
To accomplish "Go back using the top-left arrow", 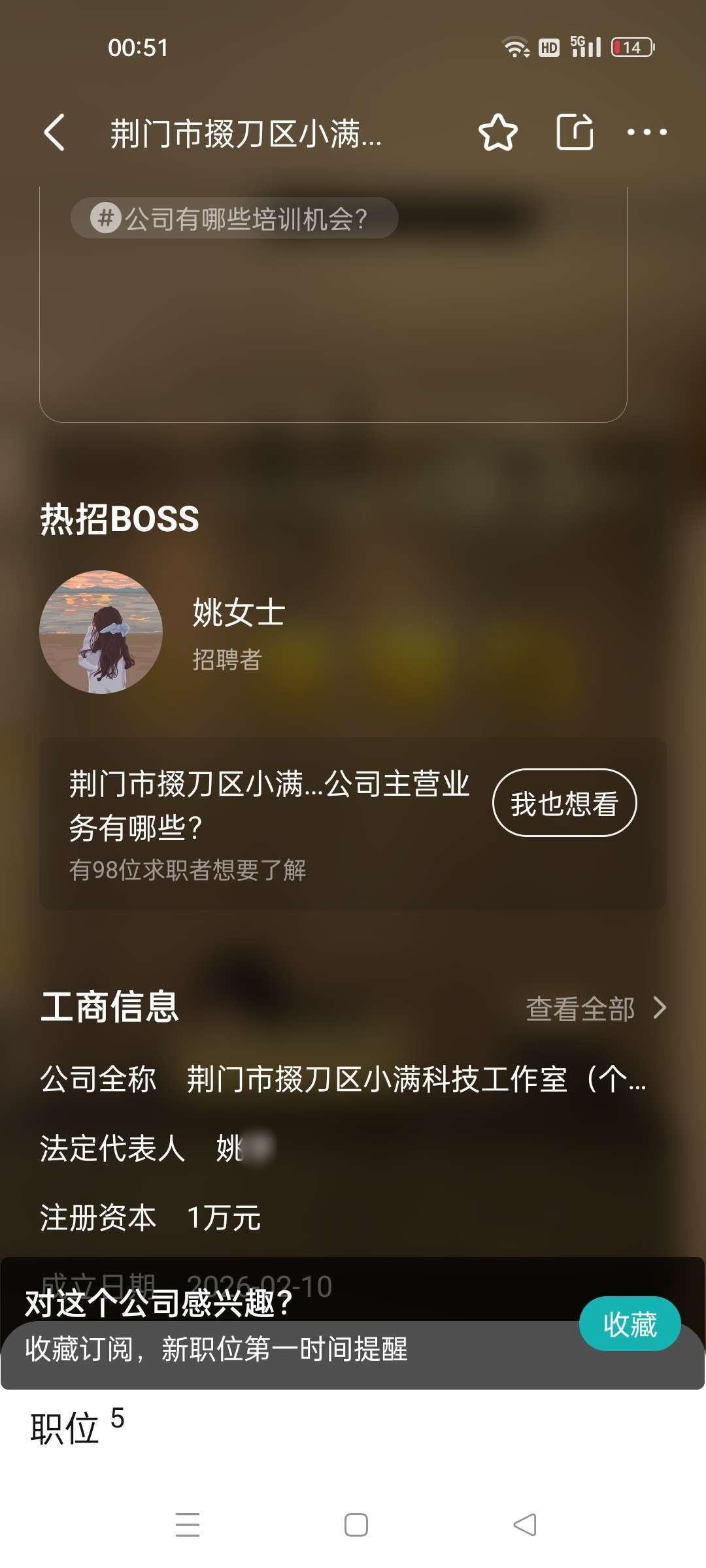I will click(x=55, y=133).
